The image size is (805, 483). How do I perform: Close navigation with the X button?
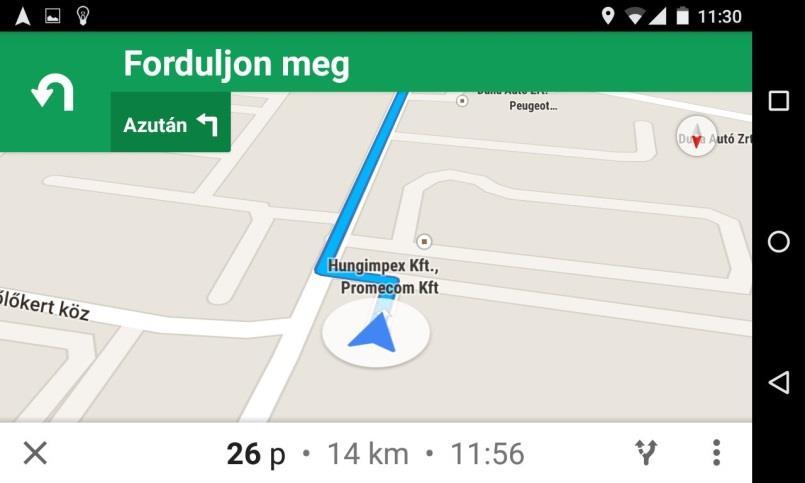pos(35,453)
